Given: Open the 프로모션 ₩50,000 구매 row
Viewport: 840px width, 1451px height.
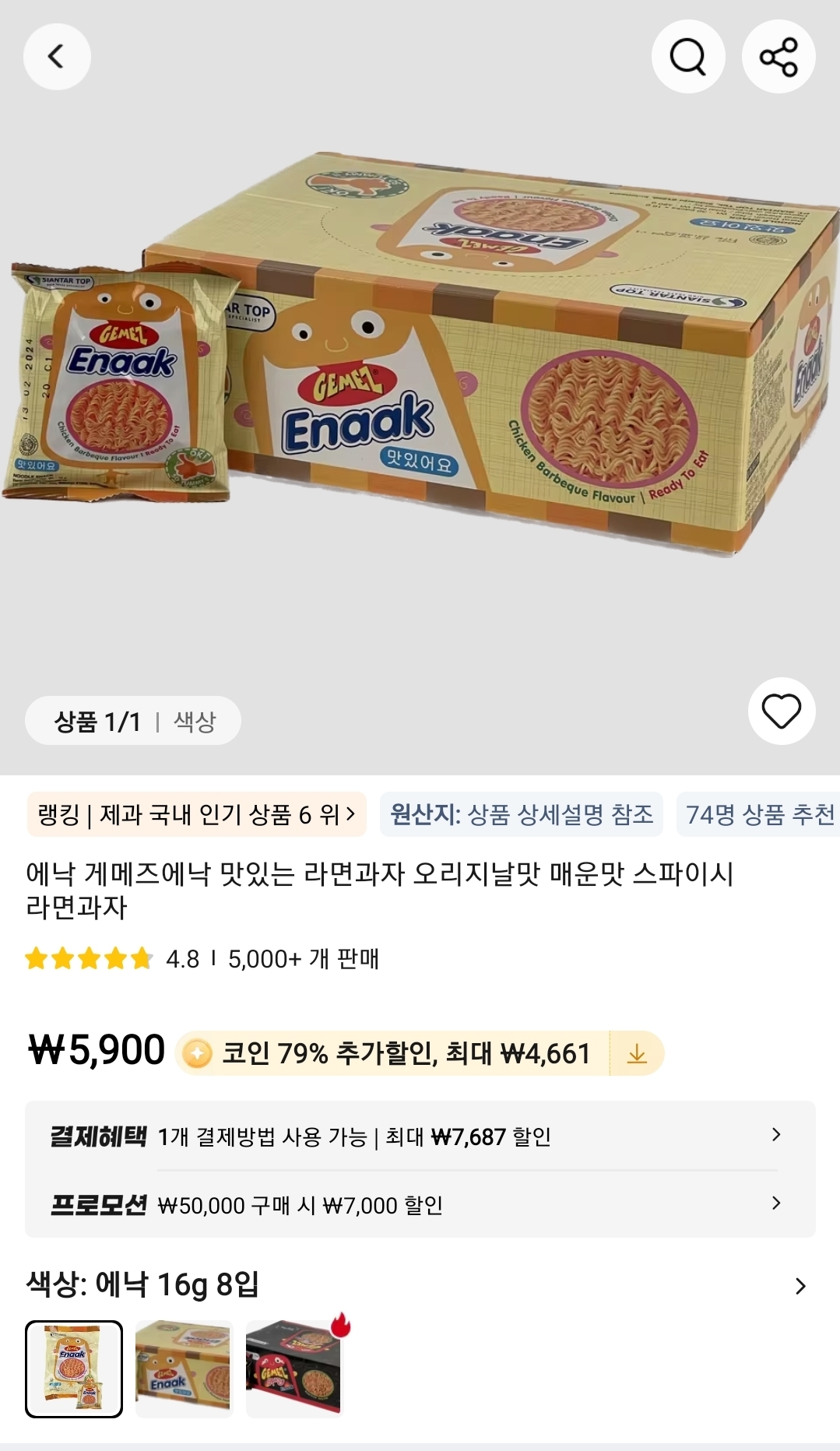Looking at the screenshot, I should pyautogui.click(x=420, y=1205).
